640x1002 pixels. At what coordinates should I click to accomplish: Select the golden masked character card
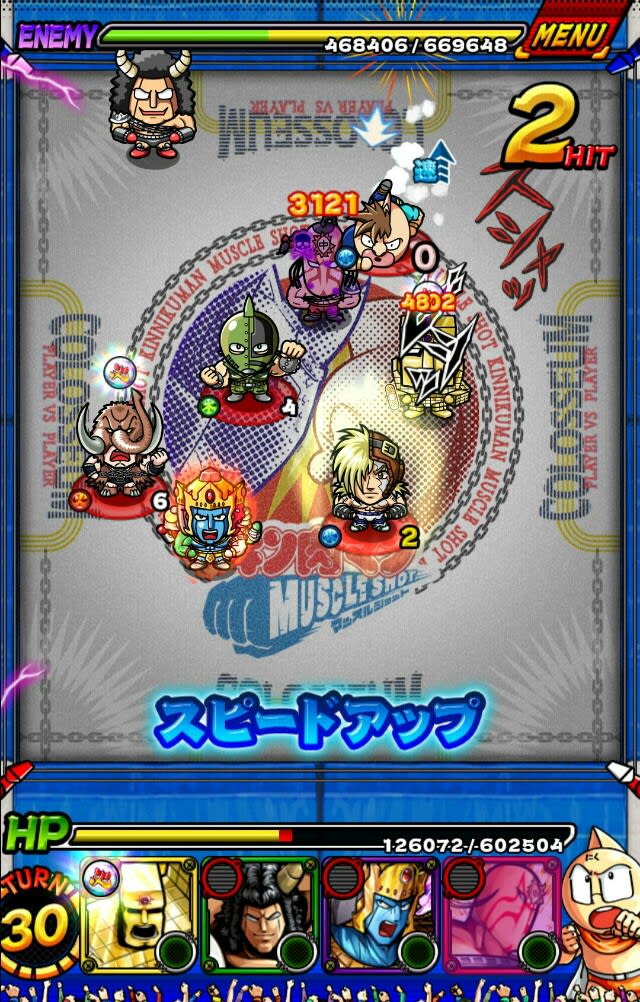pyautogui.click(x=139, y=916)
